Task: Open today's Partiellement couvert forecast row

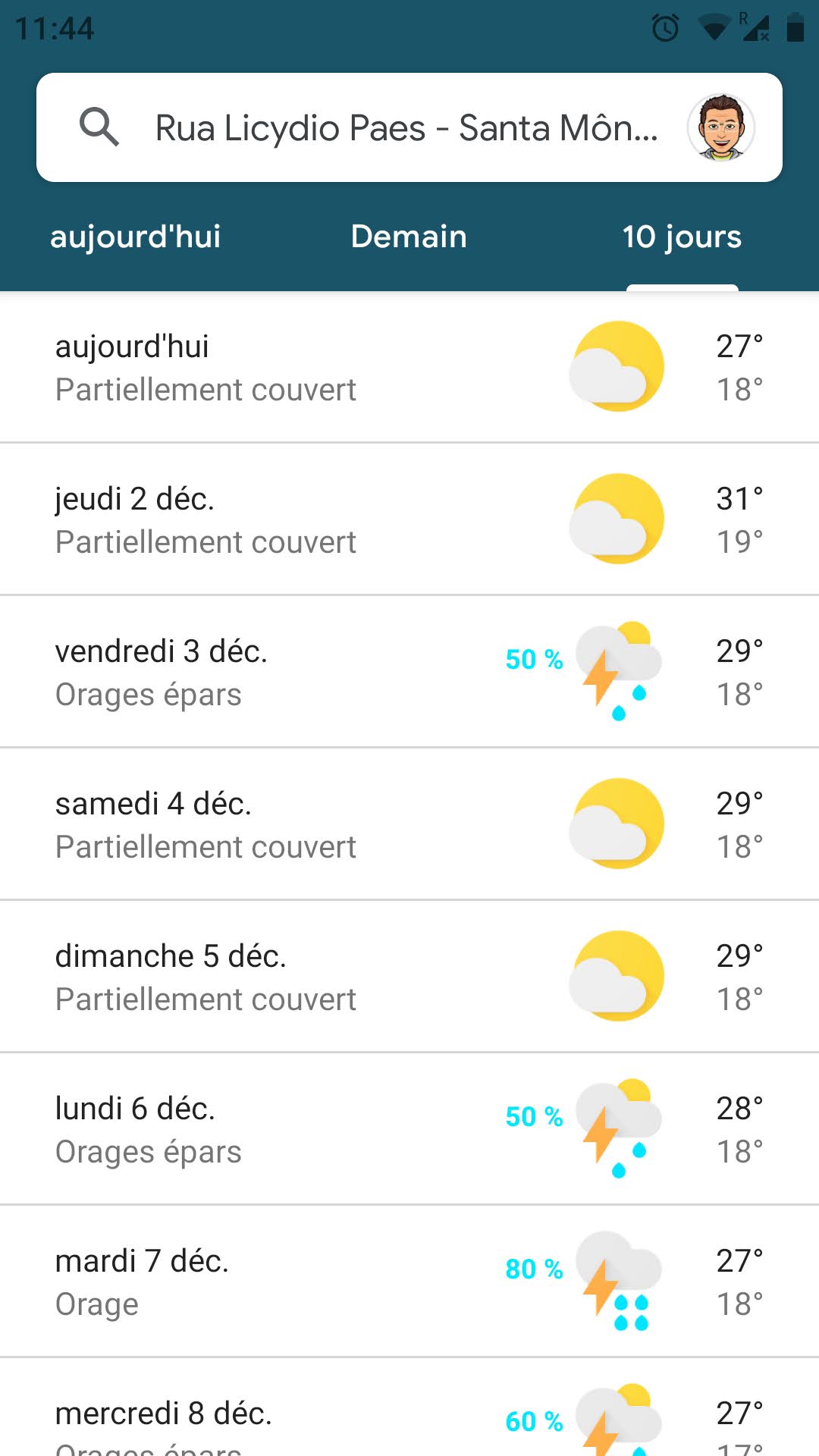Action: (409, 367)
